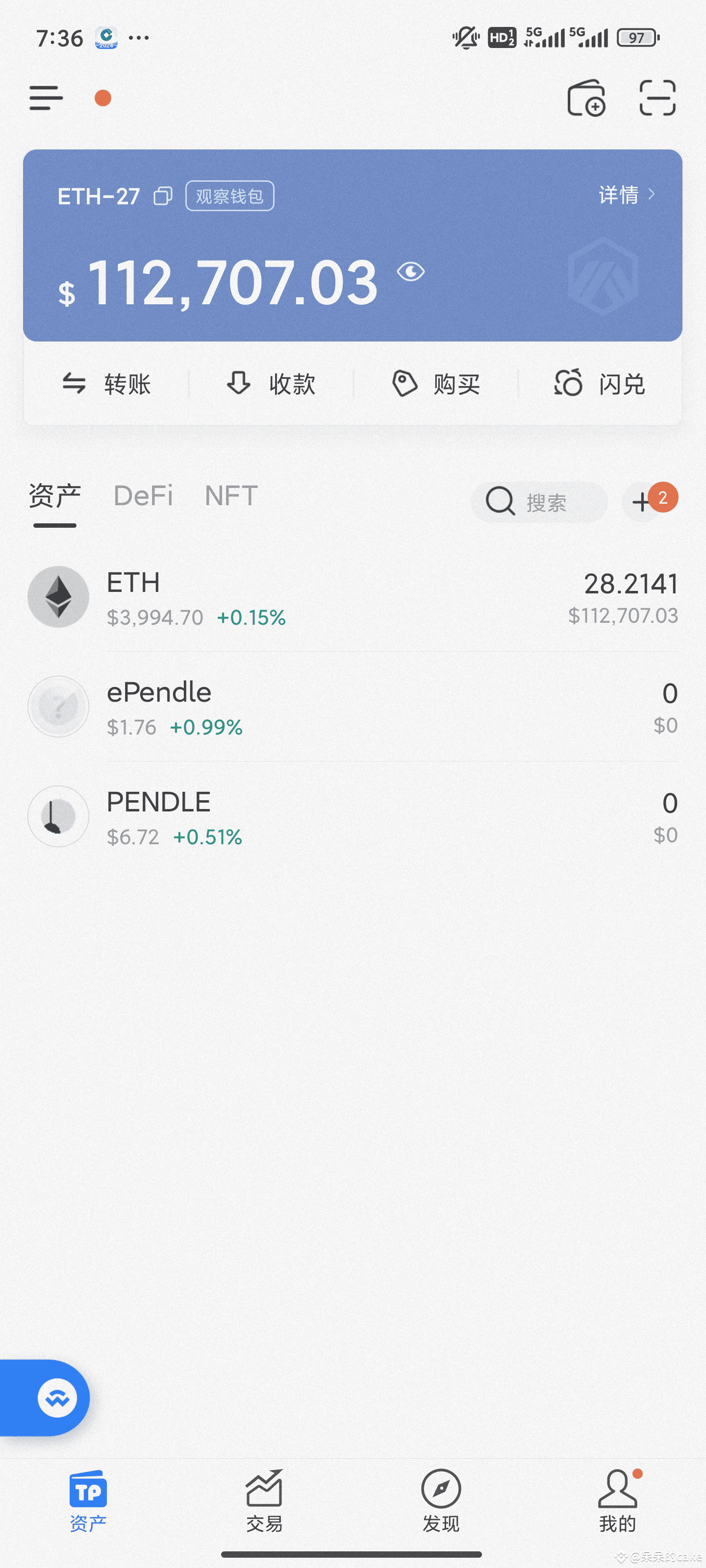
Task: Switch to the DeFi tab
Action: 143,495
